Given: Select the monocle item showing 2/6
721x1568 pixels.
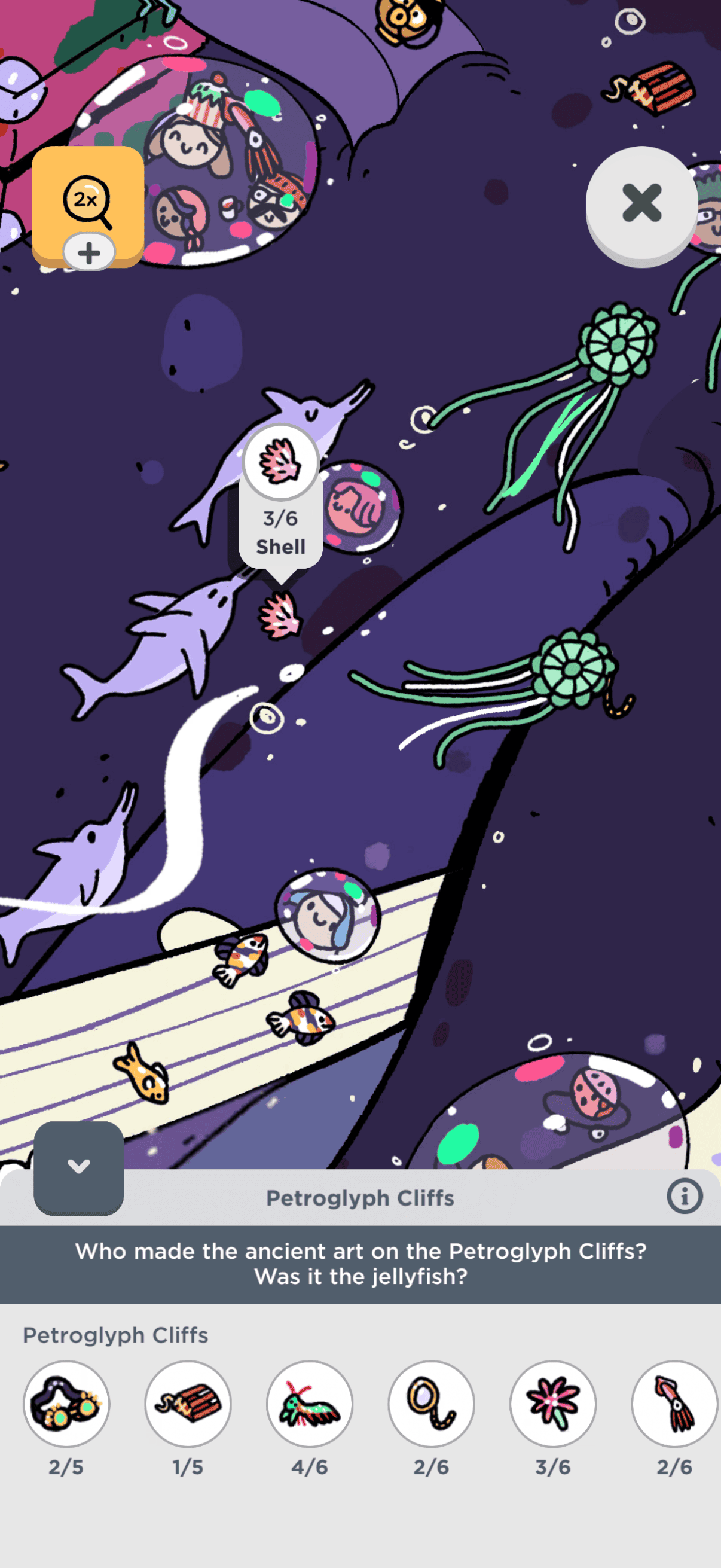Looking at the screenshot, I should (x=432, y=1403).
